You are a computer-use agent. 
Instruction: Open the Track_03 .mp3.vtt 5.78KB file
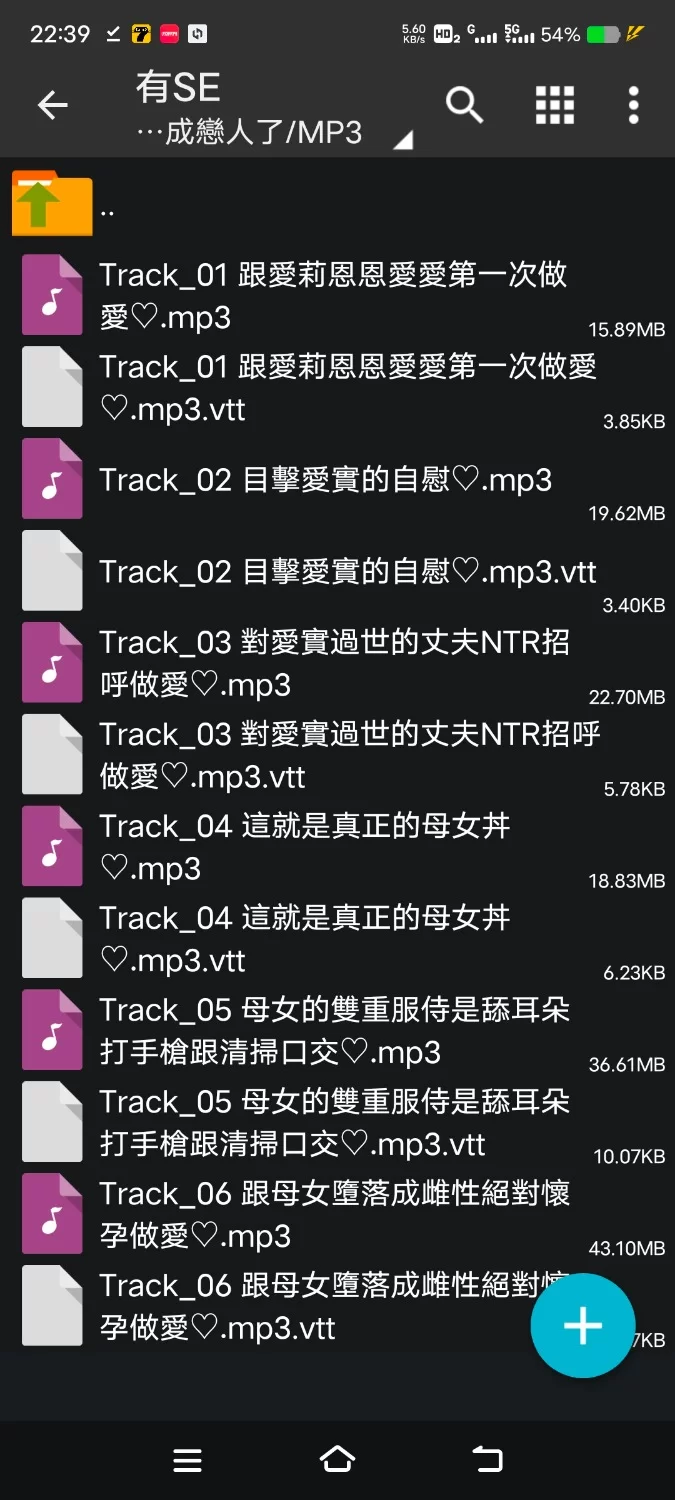coord(330,755)
